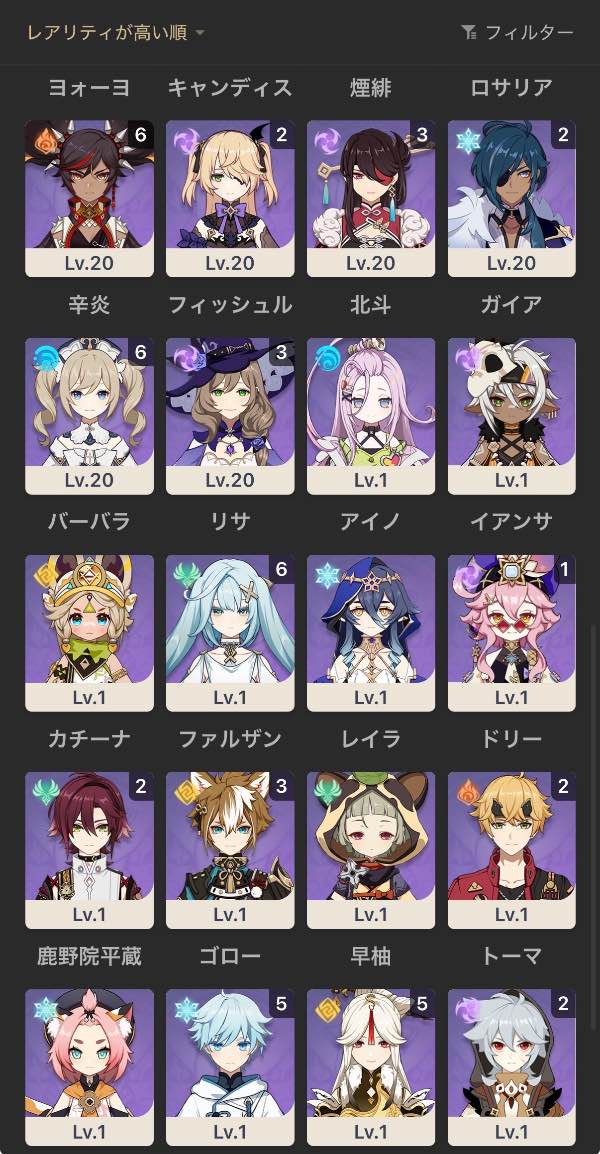Open the レアリティが高い順 sort dropdown
Screen dimensions: 600x1154
(x=115, y=33)
